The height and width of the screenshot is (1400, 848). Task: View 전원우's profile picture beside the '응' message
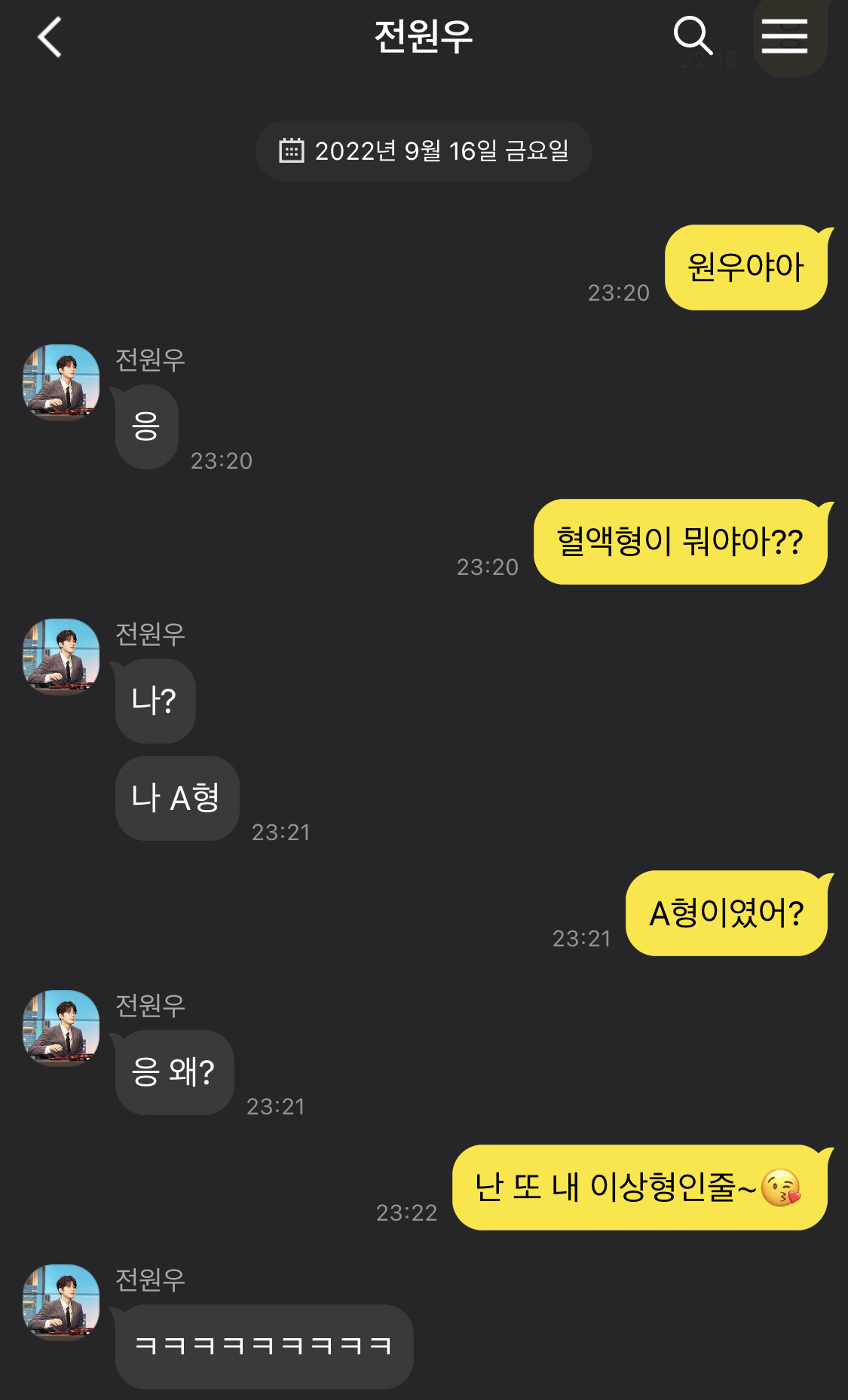pyautogui.click(x=61, y=382)
